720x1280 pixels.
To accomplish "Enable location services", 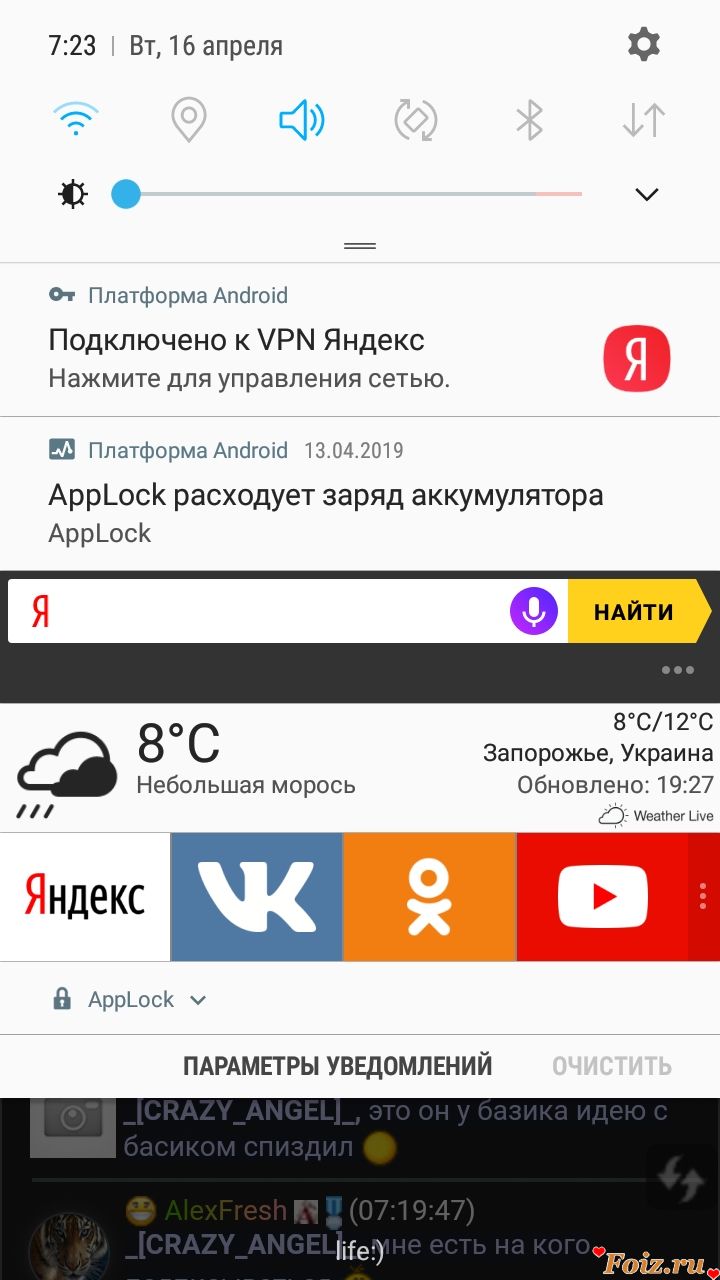I will [188, 120].
